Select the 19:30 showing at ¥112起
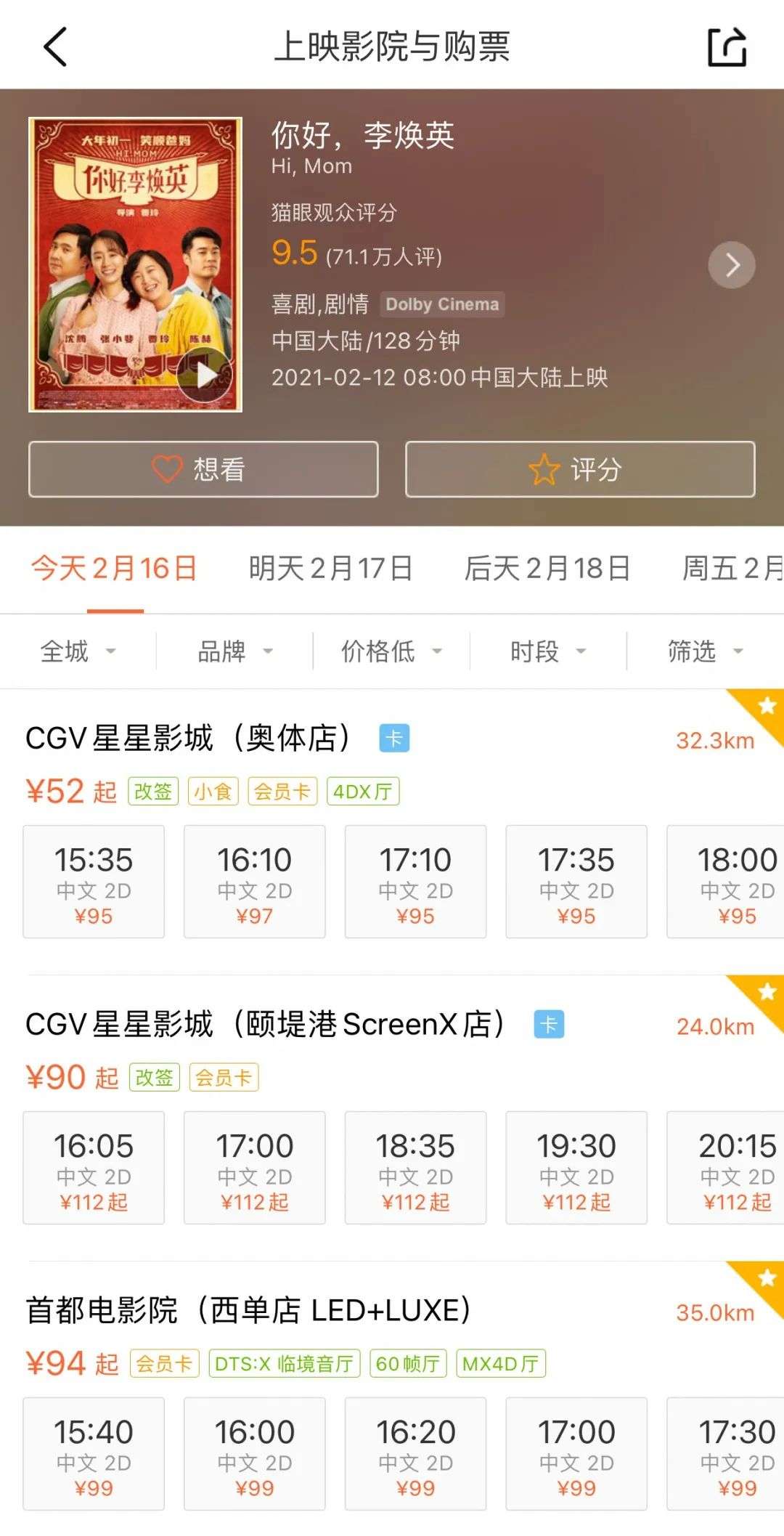This screenshot has width=784, height=1536. click(576, 1168)
